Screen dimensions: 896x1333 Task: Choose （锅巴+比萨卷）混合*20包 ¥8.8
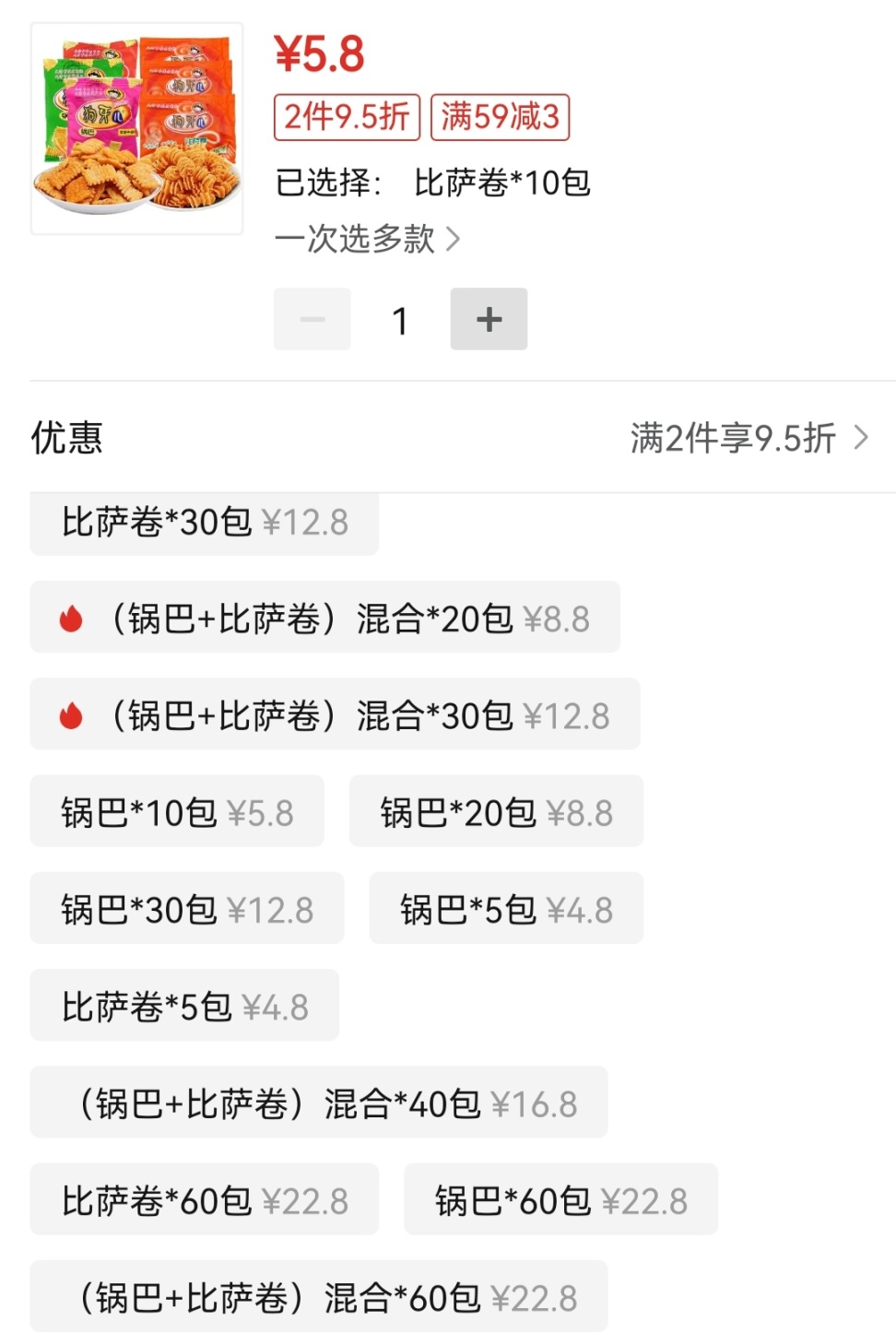(324, 618)
